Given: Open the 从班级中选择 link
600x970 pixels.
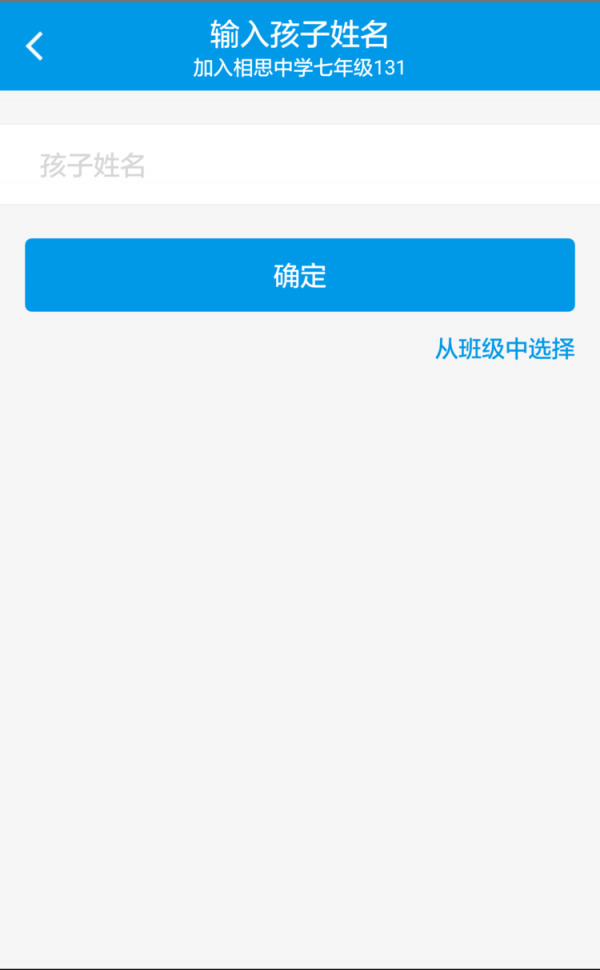Looking at the screenshot, I should tap(505, 349).
